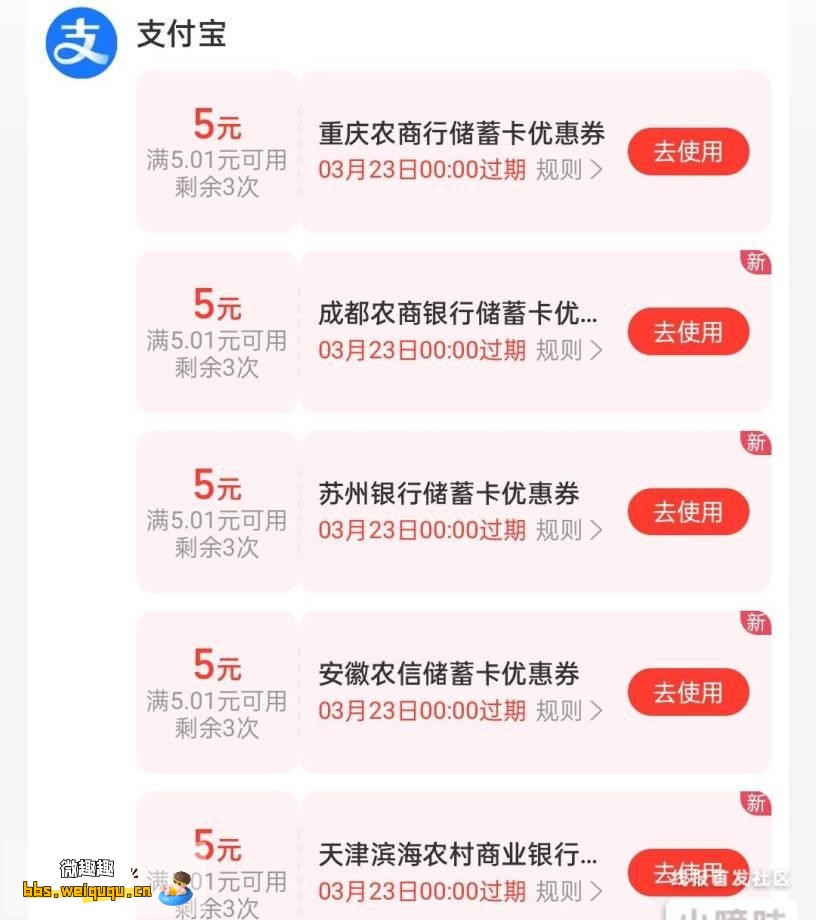816x920 pixels.
Task: Click the 5元 amount on 重庆农商行 coupon
Action: pos(218,125)
